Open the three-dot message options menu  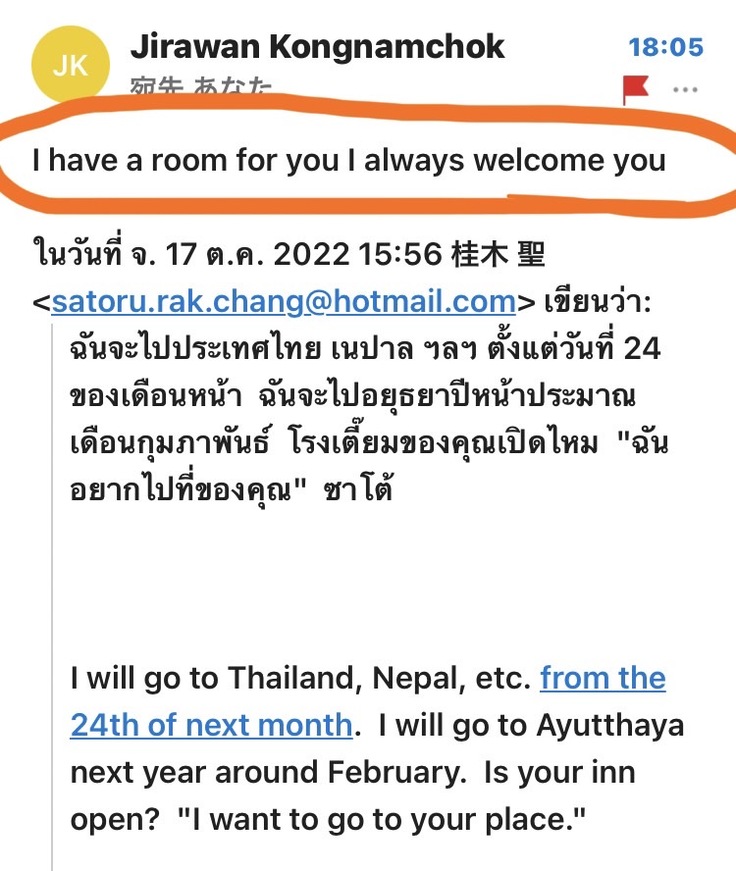686,89
